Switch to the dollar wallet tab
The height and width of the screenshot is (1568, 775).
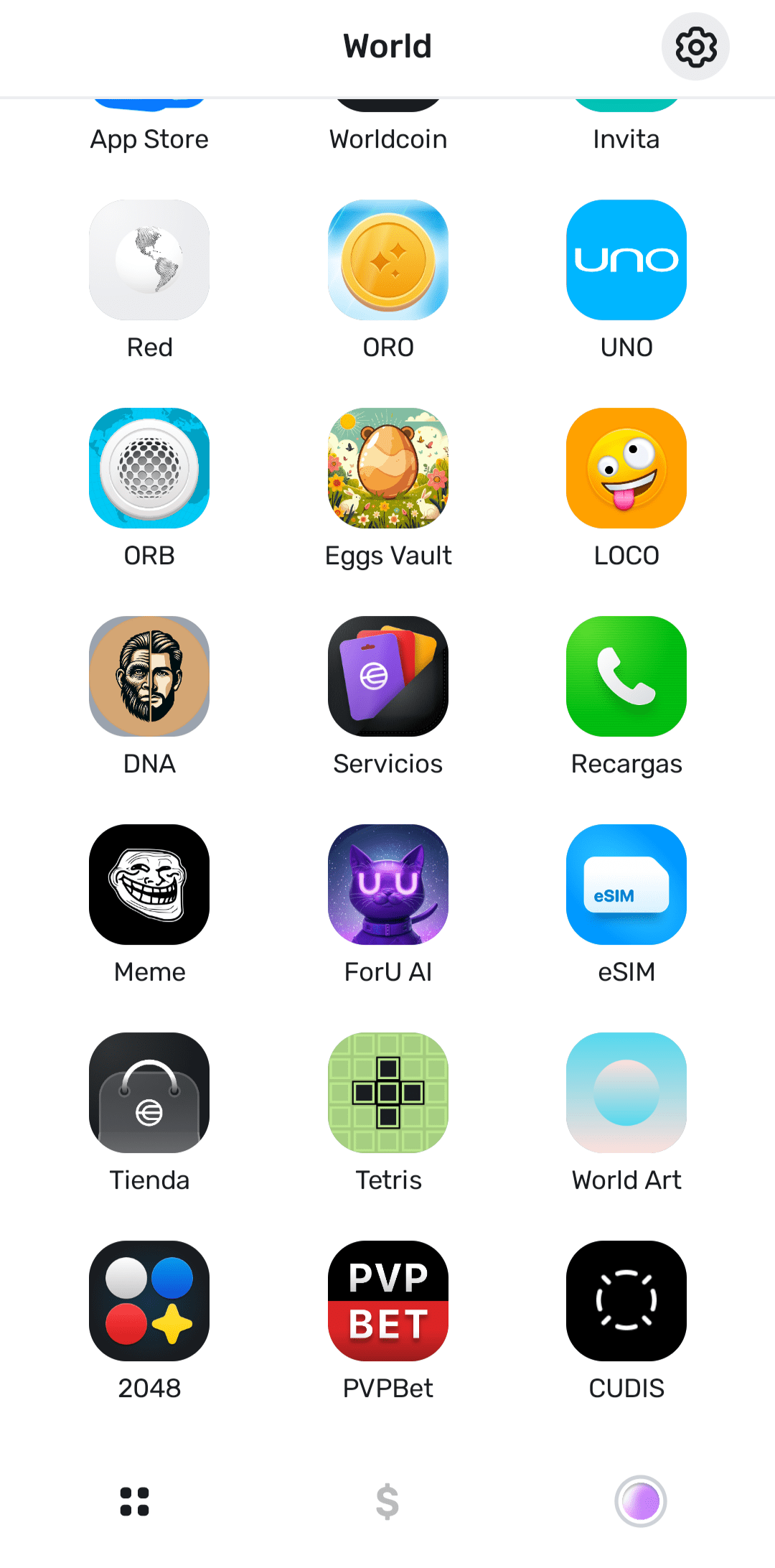(x=387, y=1501)
